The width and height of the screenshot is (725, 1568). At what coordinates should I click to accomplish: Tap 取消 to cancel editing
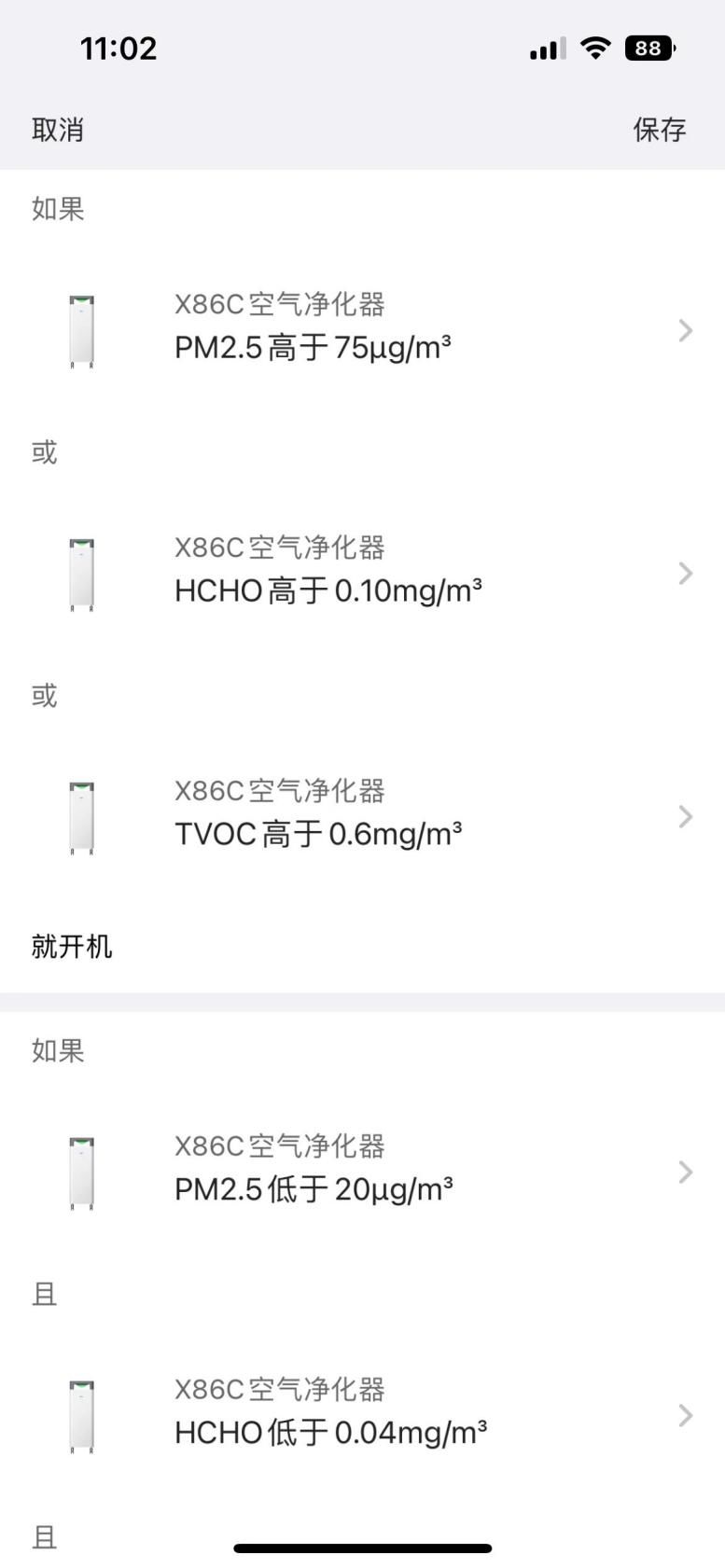tap(58, 130)
